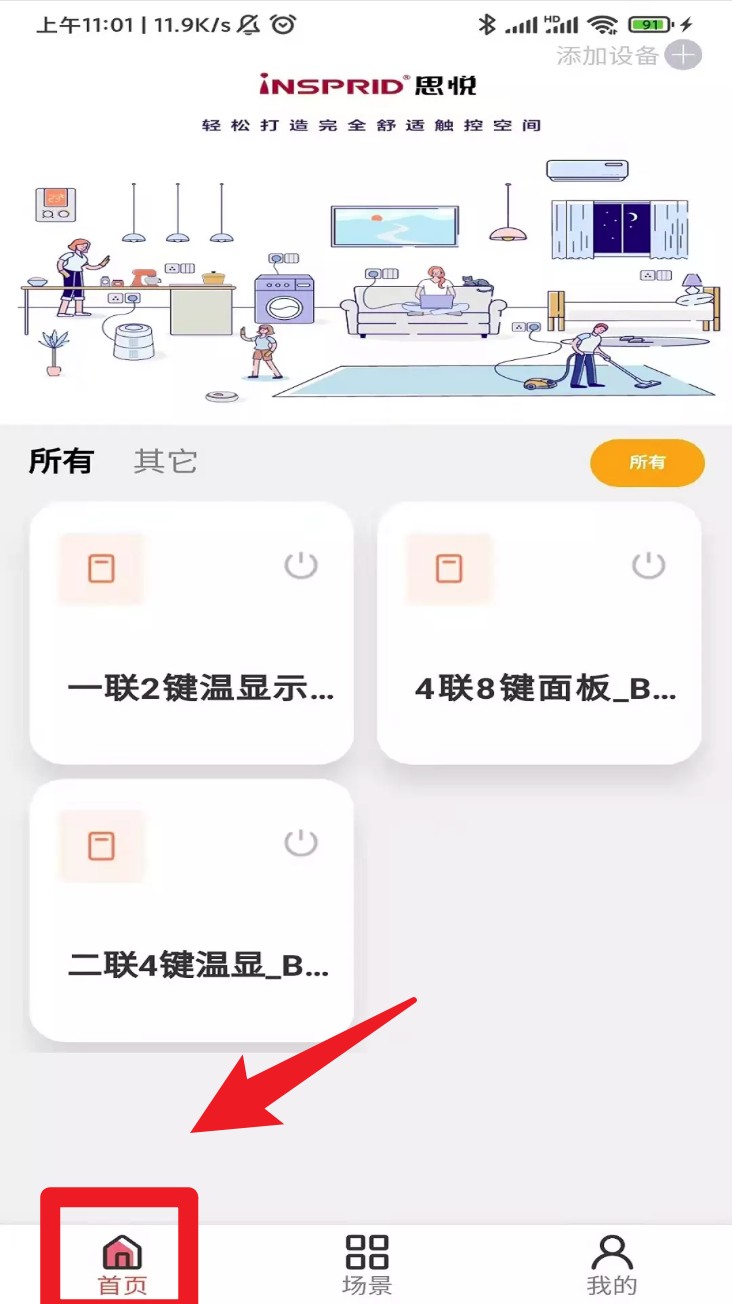Go to the 首页 home tab

(121, 1264)
